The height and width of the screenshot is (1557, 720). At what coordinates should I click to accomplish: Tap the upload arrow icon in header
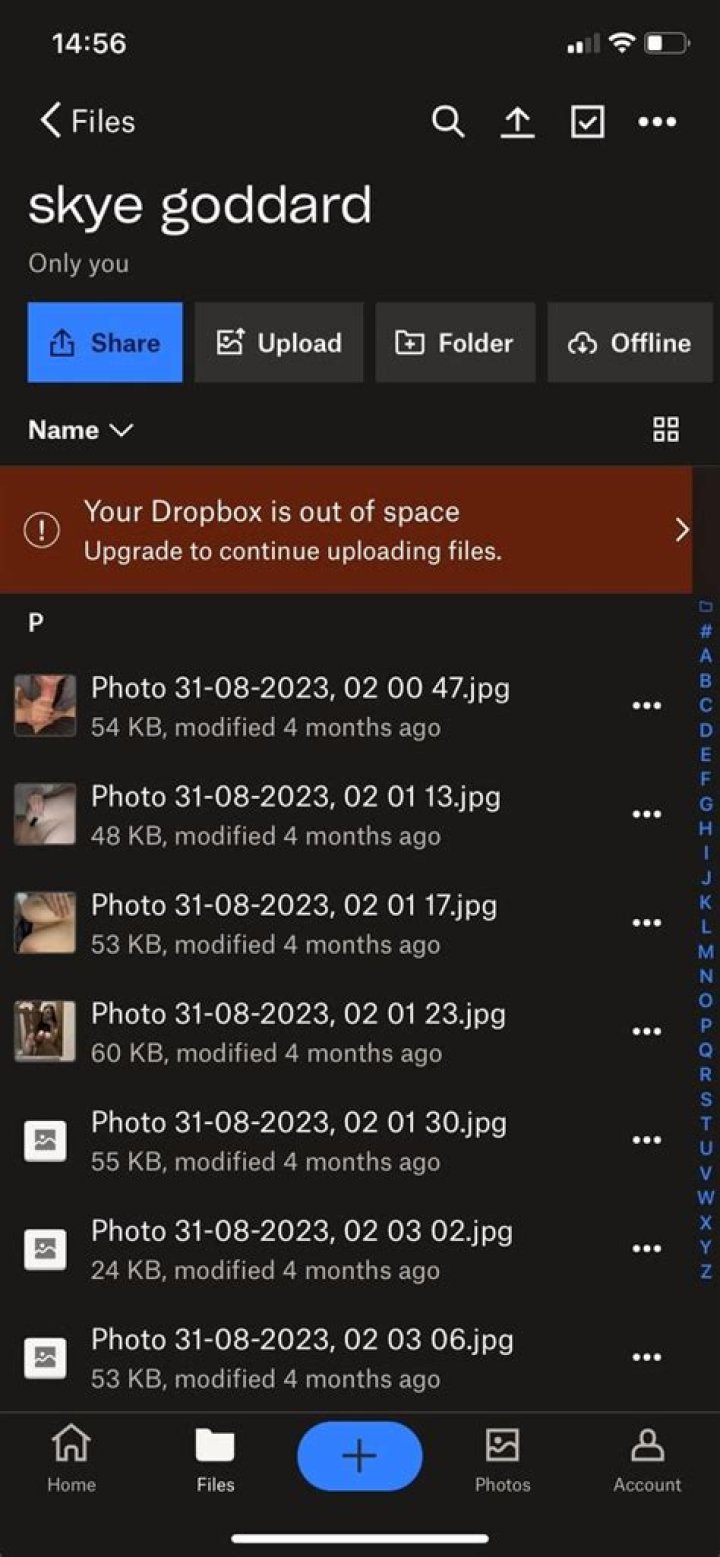(517, 122)
